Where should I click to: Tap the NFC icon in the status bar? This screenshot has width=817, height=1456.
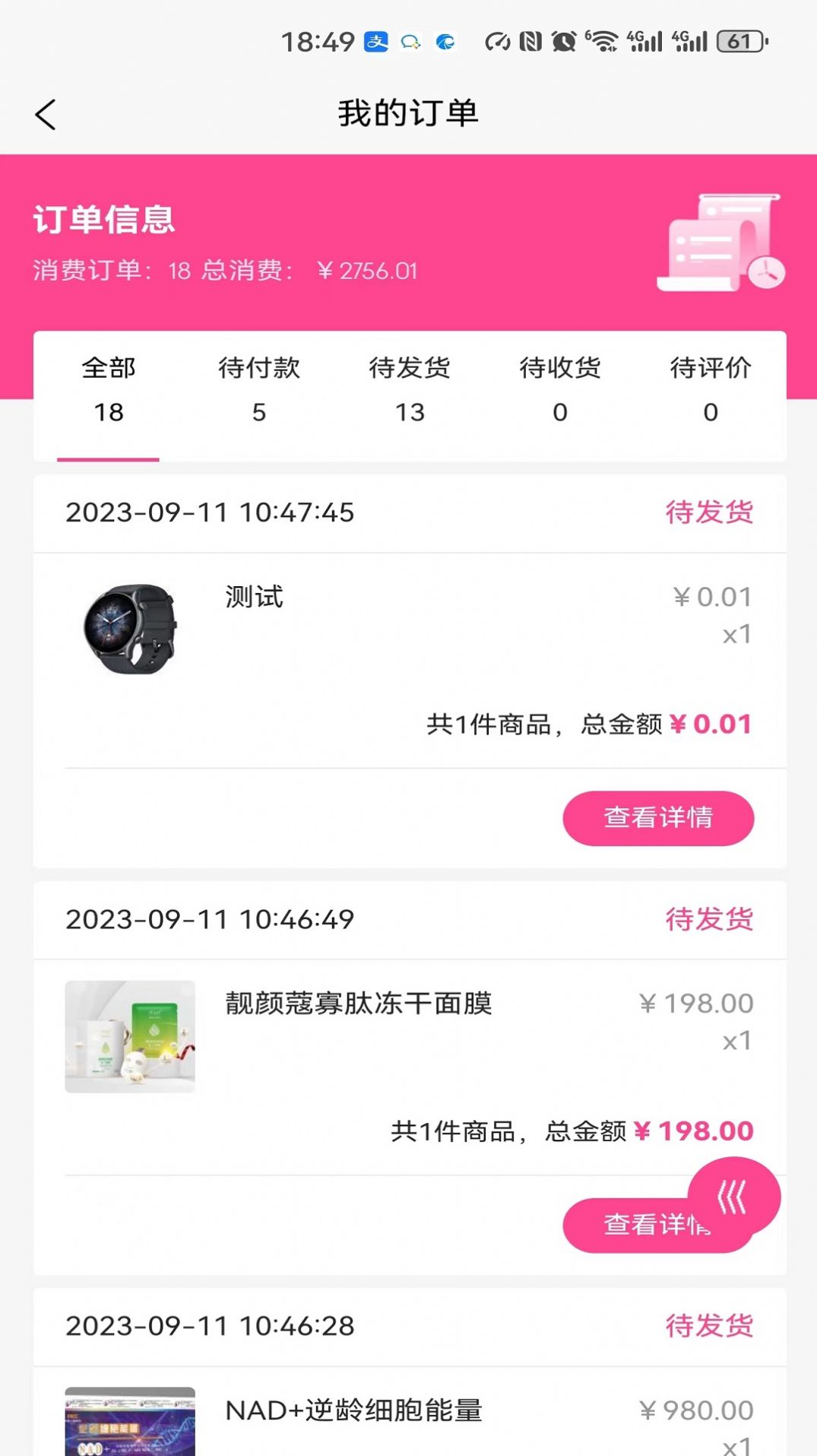click(x=529, y=42)
